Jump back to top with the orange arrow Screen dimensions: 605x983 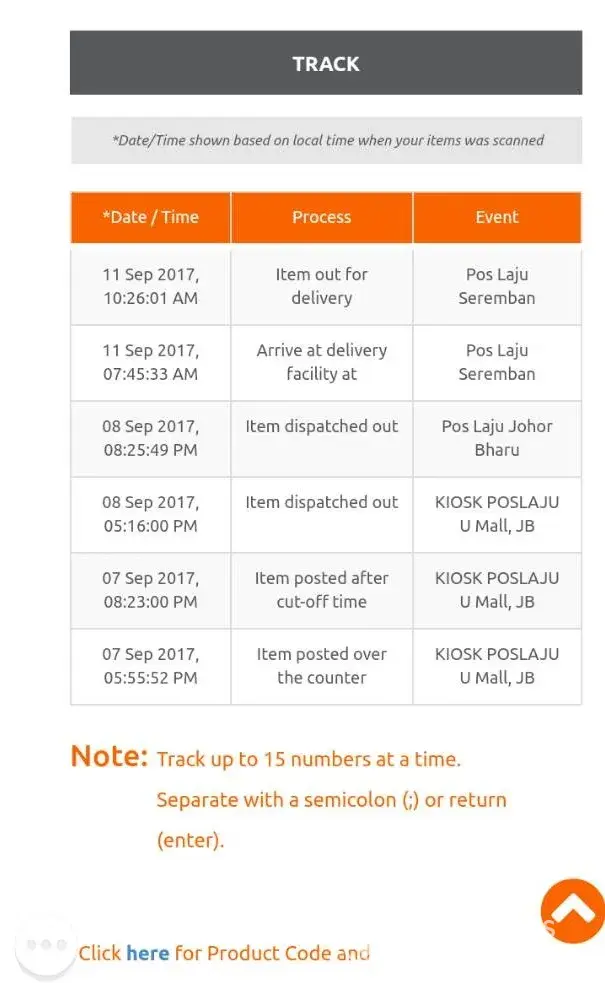coord(573,911)
